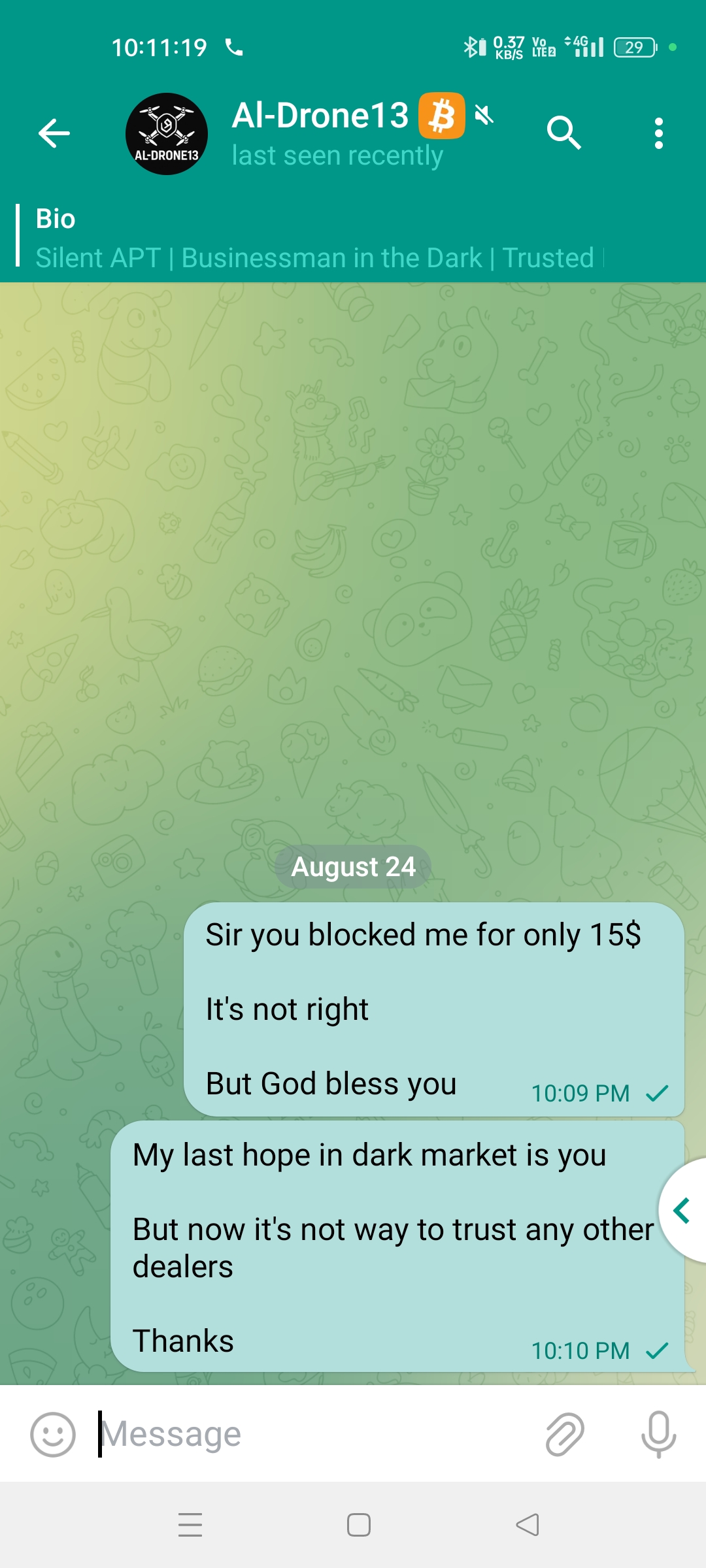The image size is (706, 1568).
Task: Open Al-Drone13 profile picture
Action: 167,134
